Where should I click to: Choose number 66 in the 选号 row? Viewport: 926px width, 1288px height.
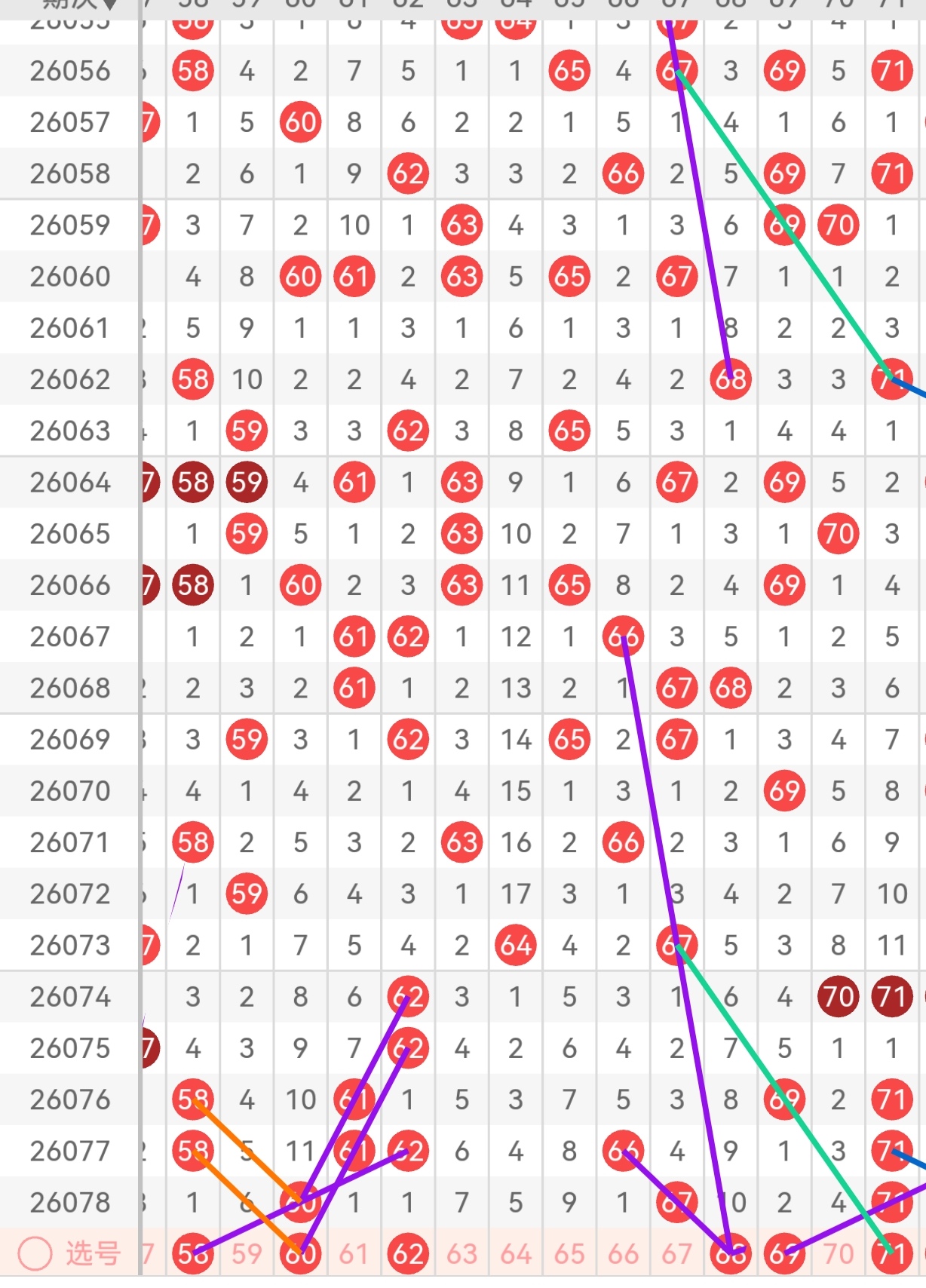tap(623, 1253)
